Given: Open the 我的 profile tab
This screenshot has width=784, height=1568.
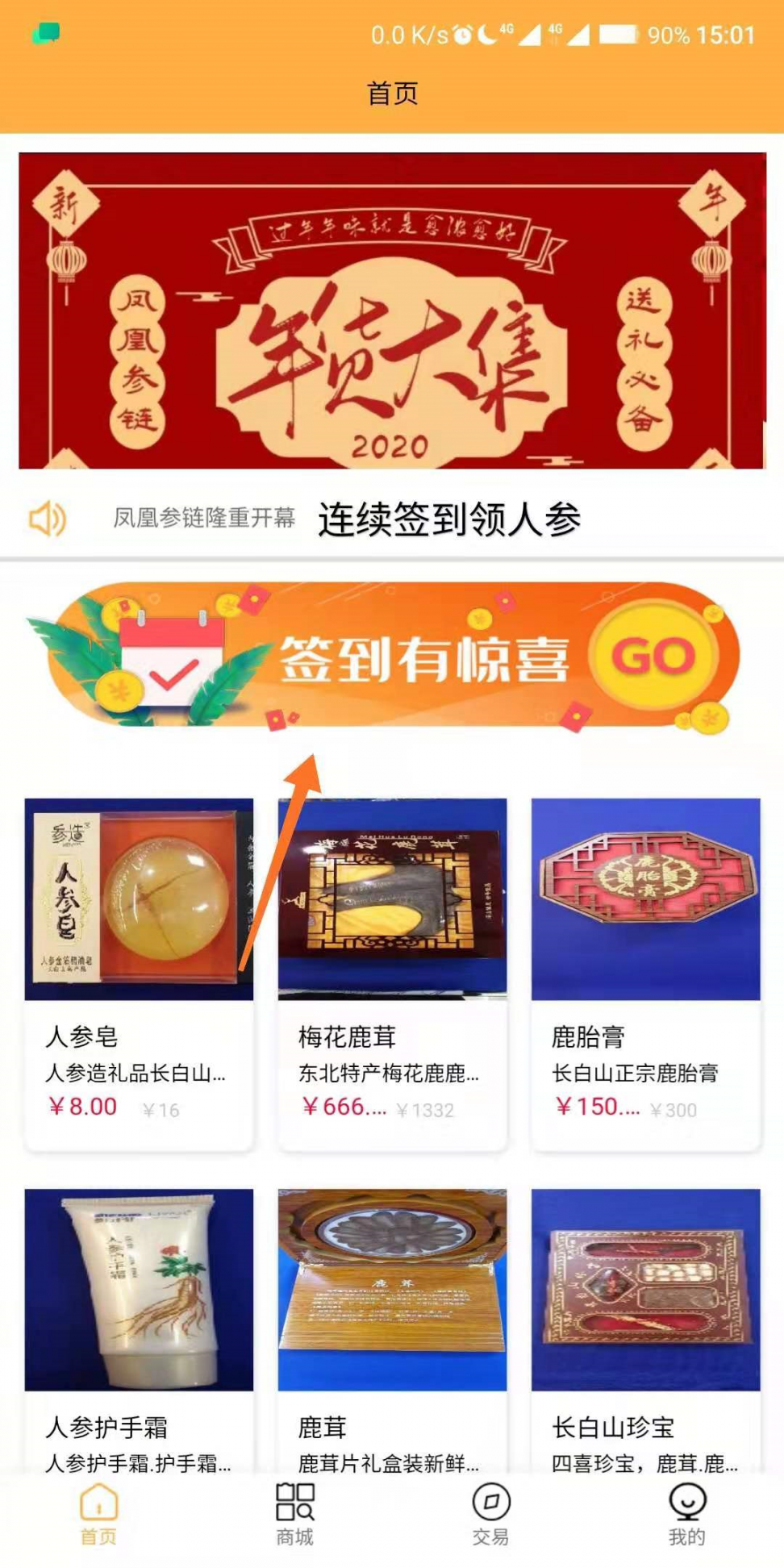Looking at the screenshot, I should pyautogui.click(x=686, y=1515).
